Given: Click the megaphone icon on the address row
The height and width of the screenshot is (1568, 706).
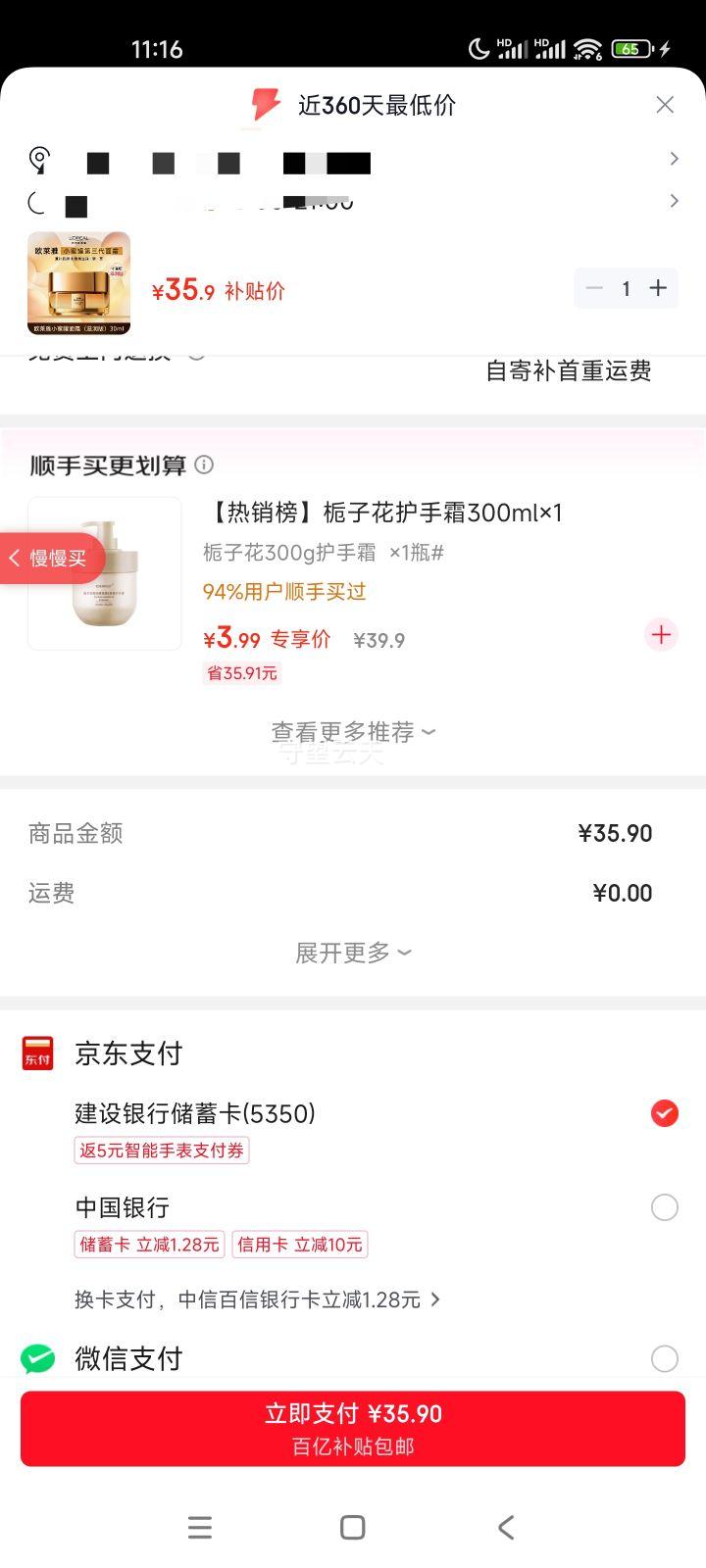Looking at the screenshot, I should tap(37, 159).
